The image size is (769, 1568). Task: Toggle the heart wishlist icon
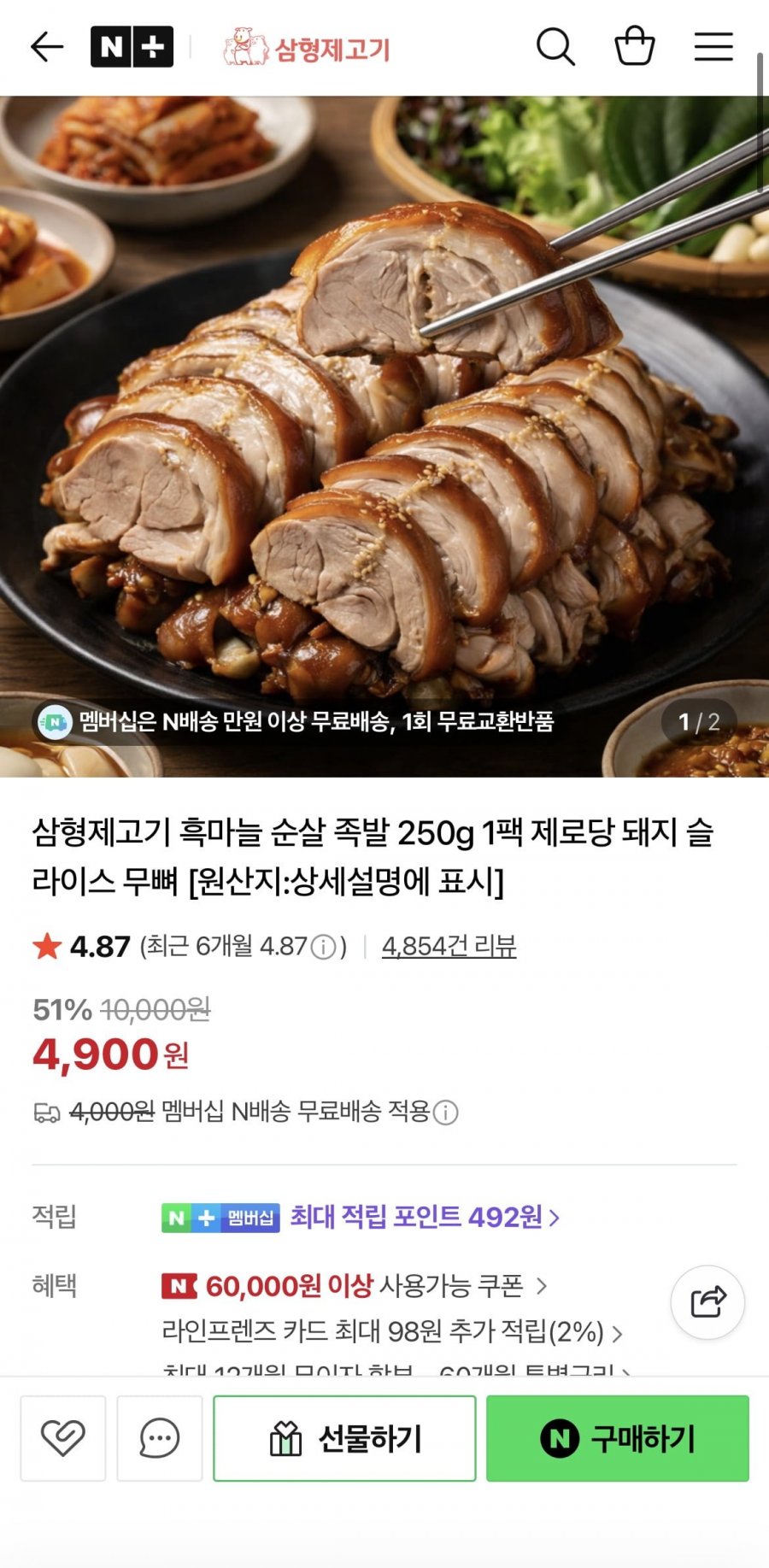tap(63, 1437)
